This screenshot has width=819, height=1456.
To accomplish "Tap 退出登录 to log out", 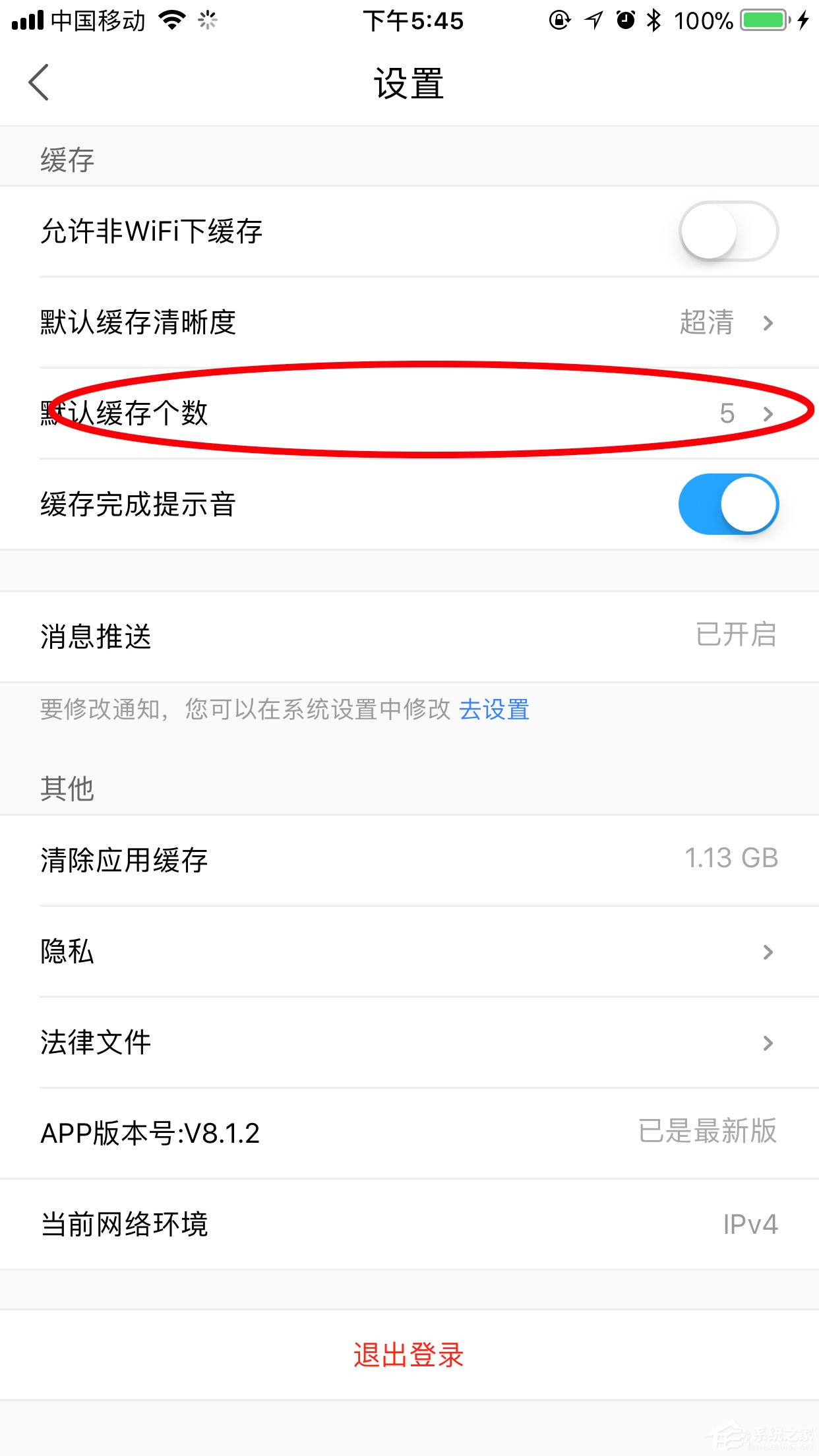I will [409, 1356].
